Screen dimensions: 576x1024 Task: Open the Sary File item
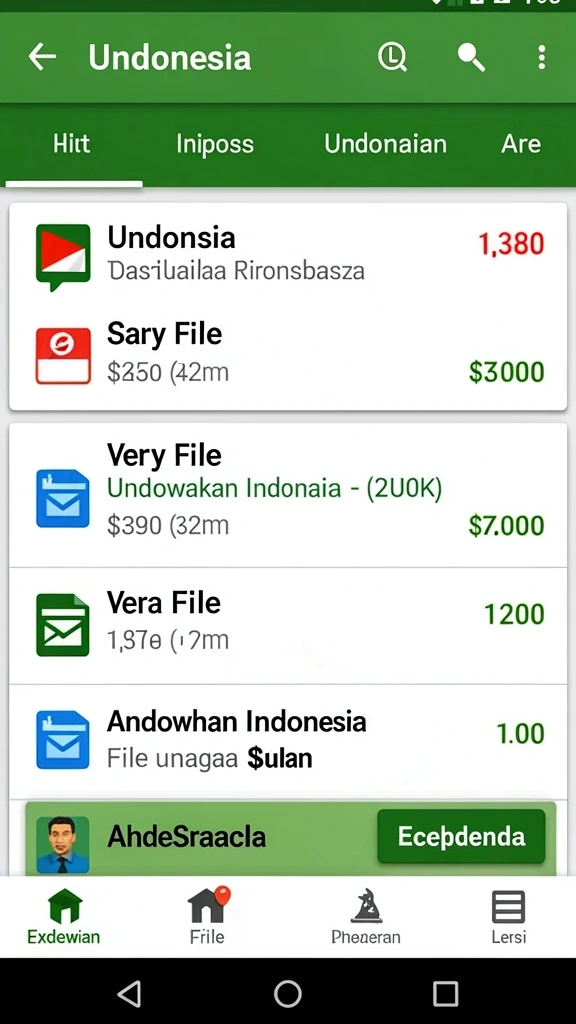click(288, 357)
